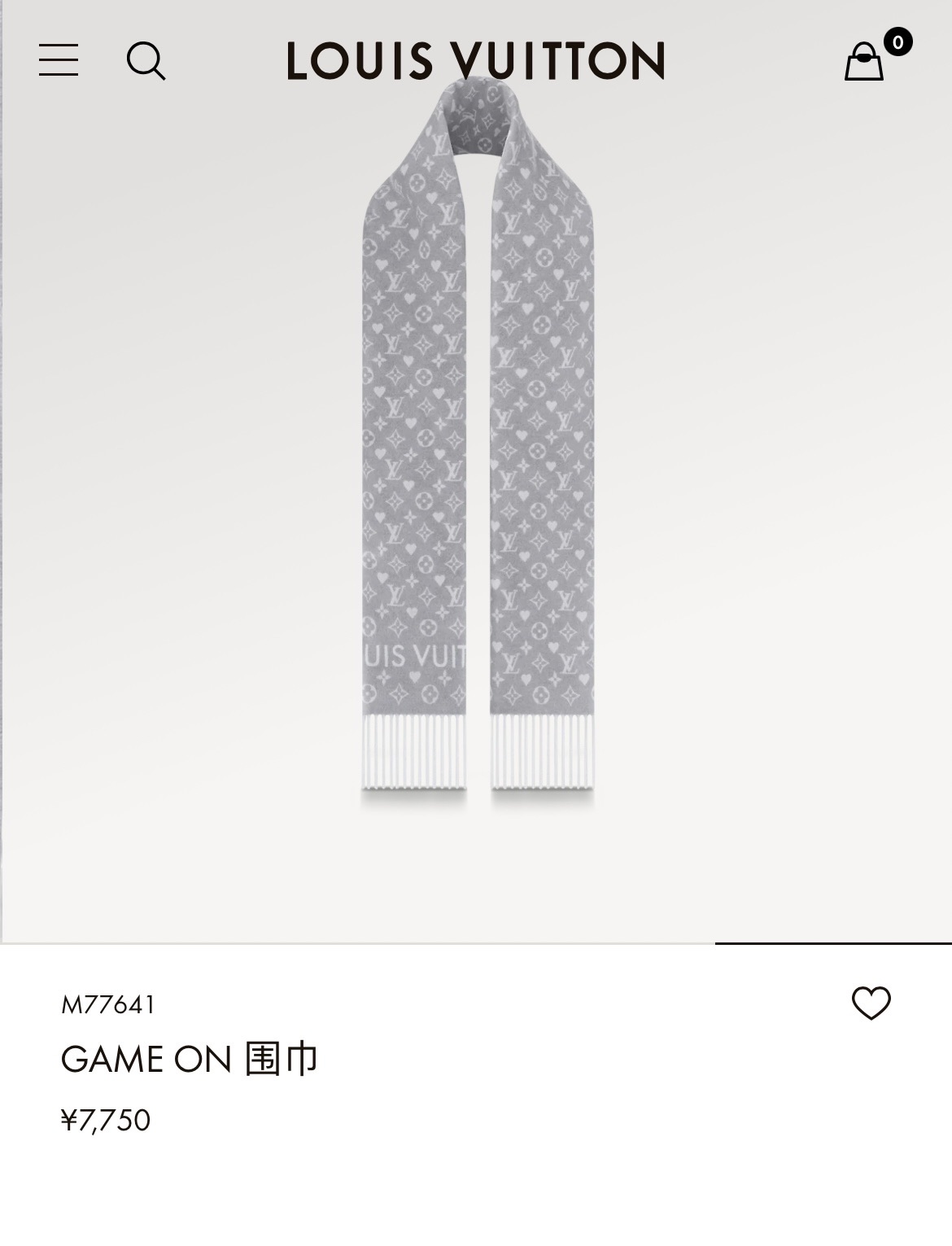Open the search icon
952x1246 pixels.
[x=146, y=61]
